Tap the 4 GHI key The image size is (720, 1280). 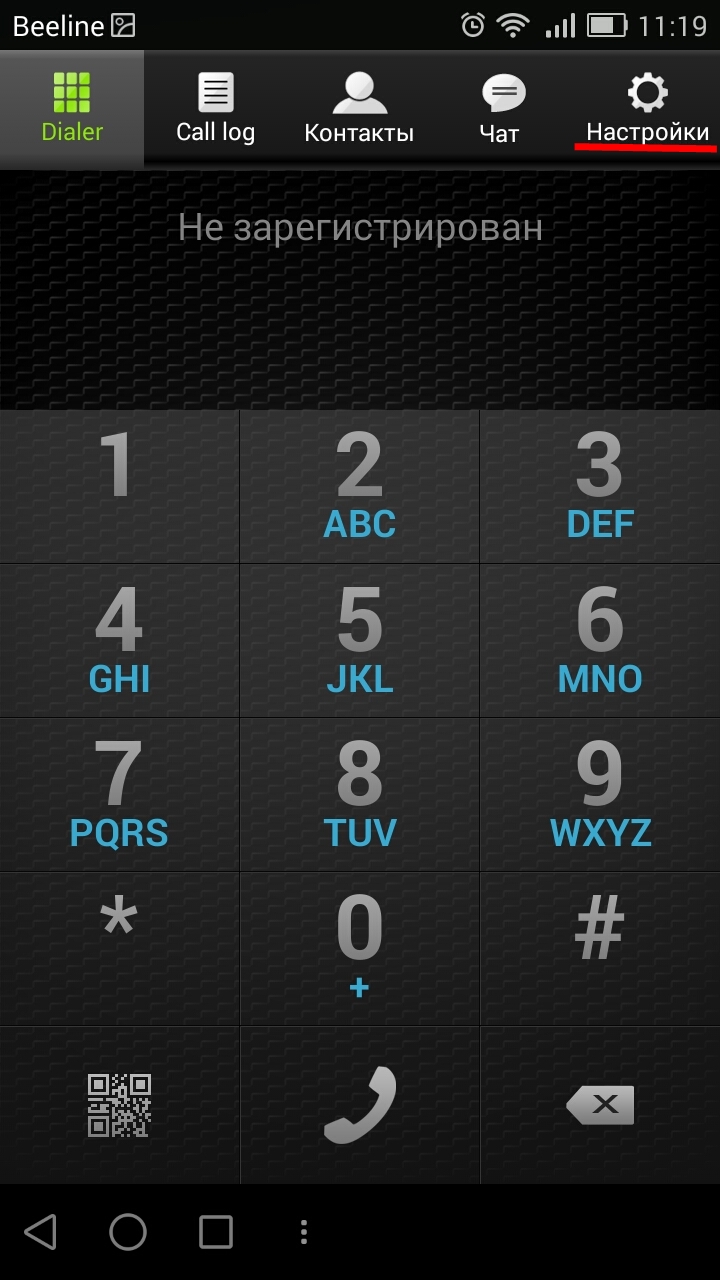pyautogui.click(x=119, y=640)
